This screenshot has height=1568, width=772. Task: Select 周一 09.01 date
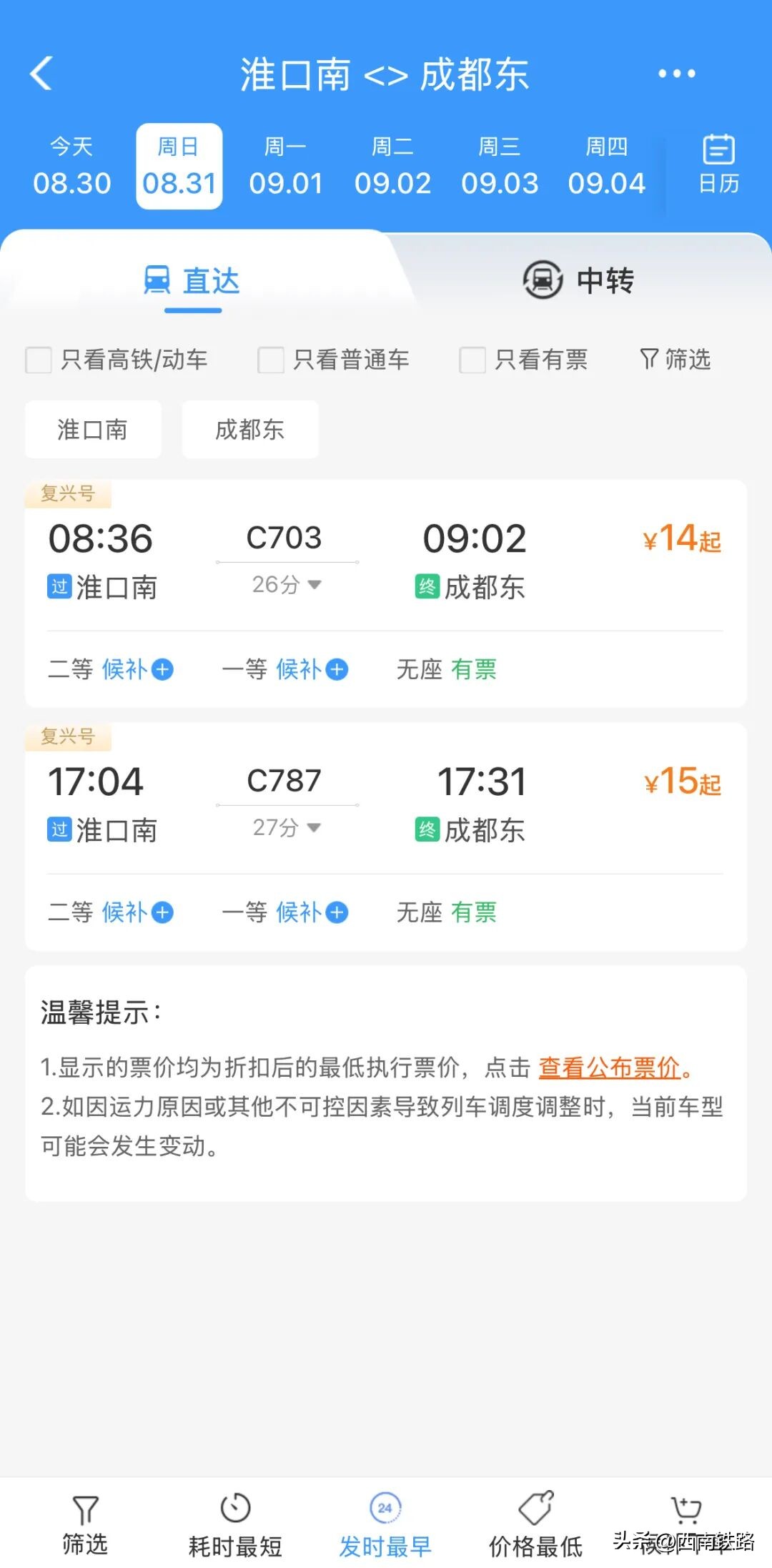click(286, 167)
